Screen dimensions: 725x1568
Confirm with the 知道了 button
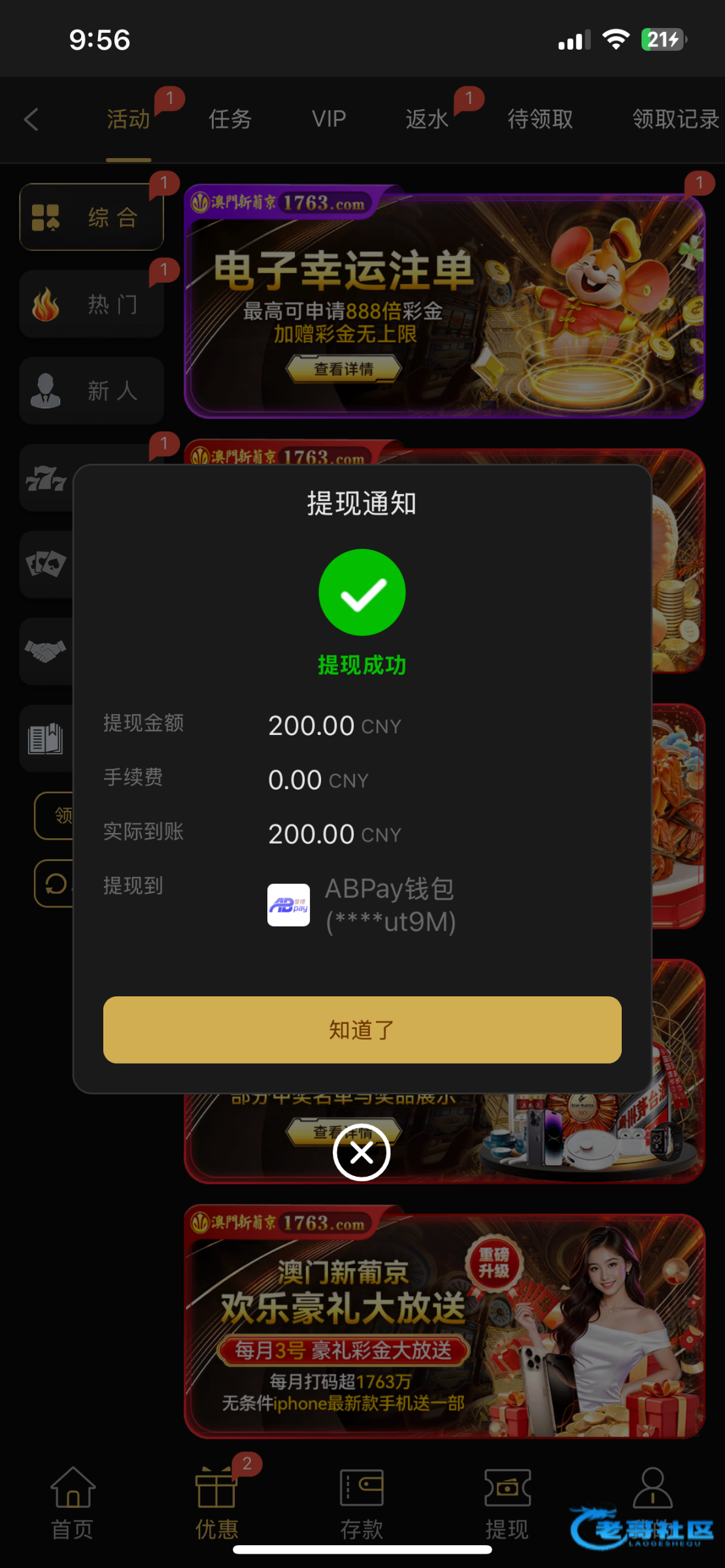[362, 1030]
